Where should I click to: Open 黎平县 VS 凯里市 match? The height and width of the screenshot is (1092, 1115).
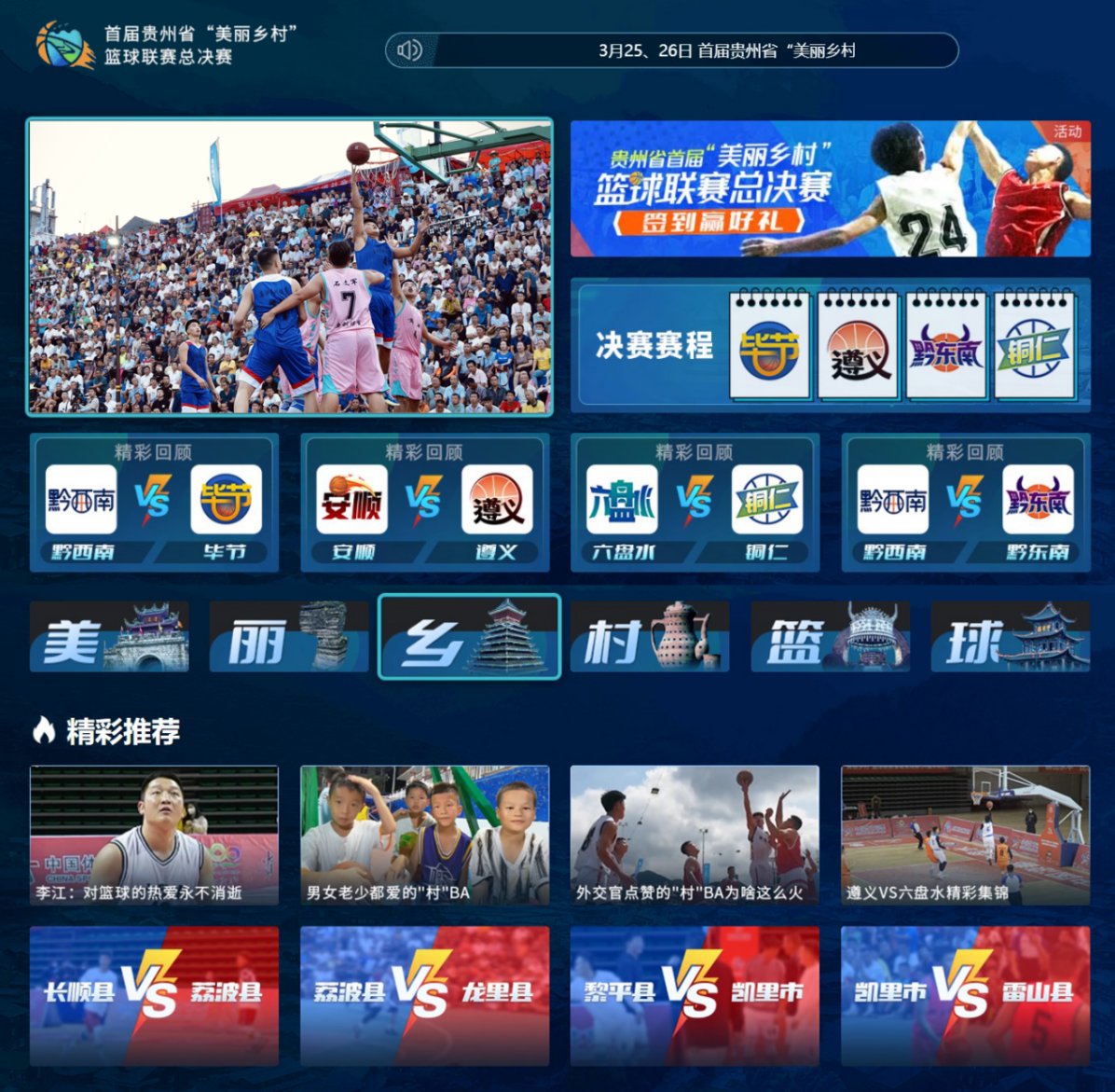pyautogui.click(x=695, y=995)
